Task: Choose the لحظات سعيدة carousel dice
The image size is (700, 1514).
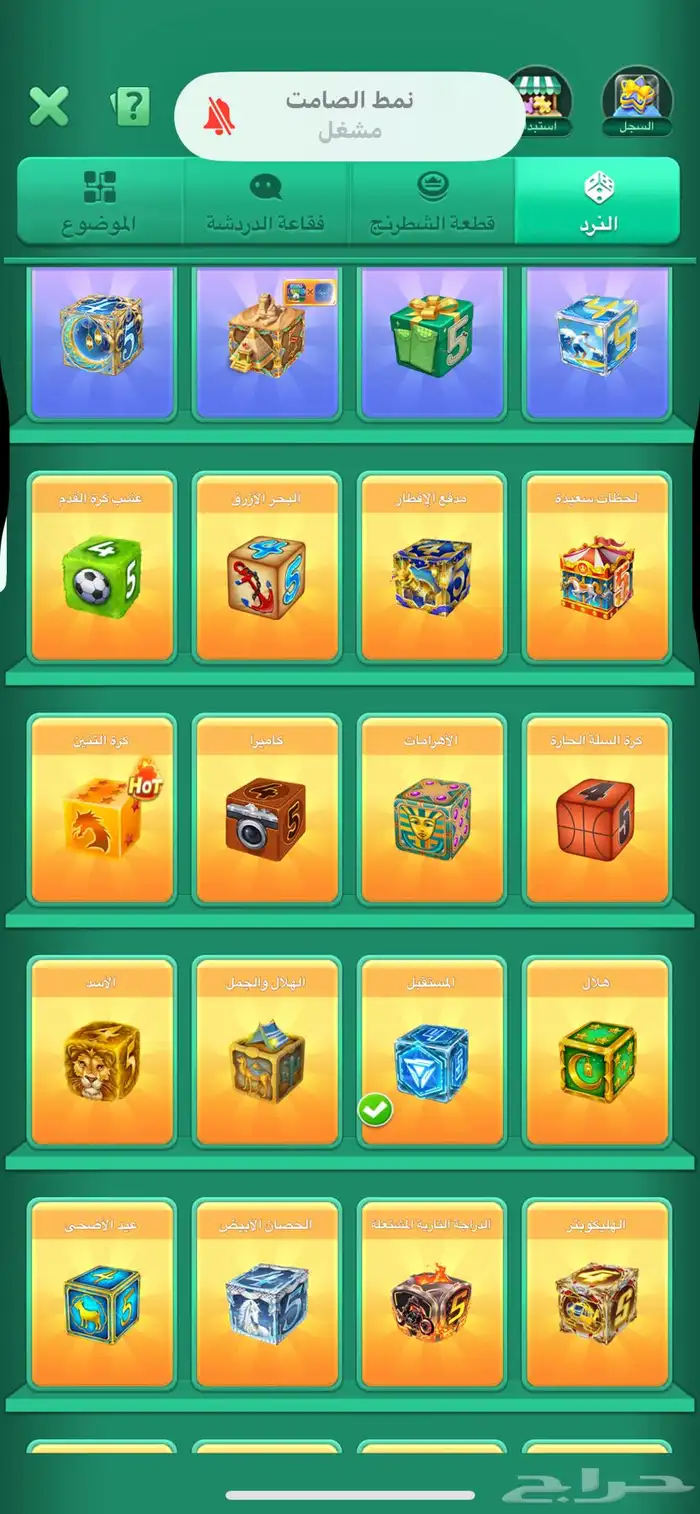Action: pyautogui.click(x=597, y=567)
